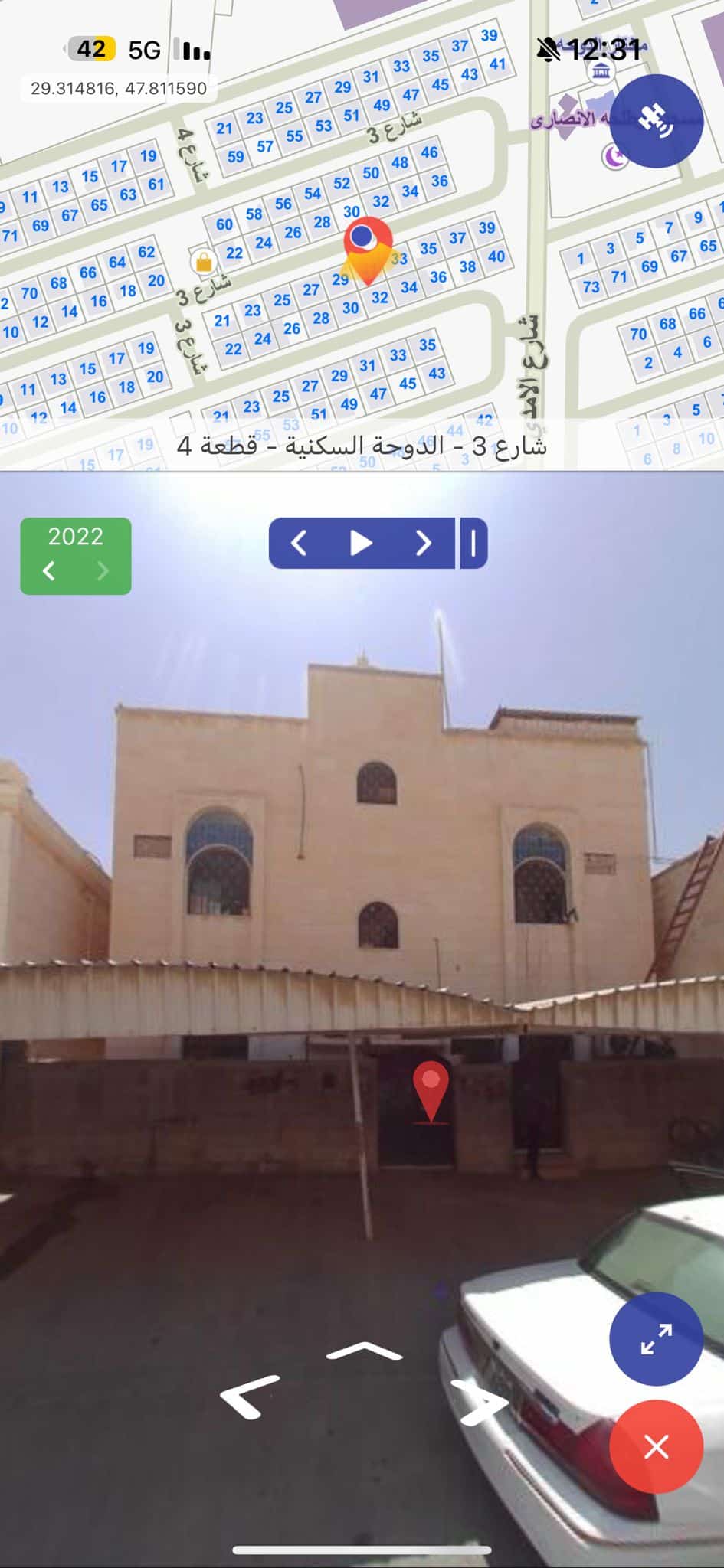This screenshot has height=1568, width=724.
Task: Go to the previous imagery year
Action: click(x=50, y=571)
